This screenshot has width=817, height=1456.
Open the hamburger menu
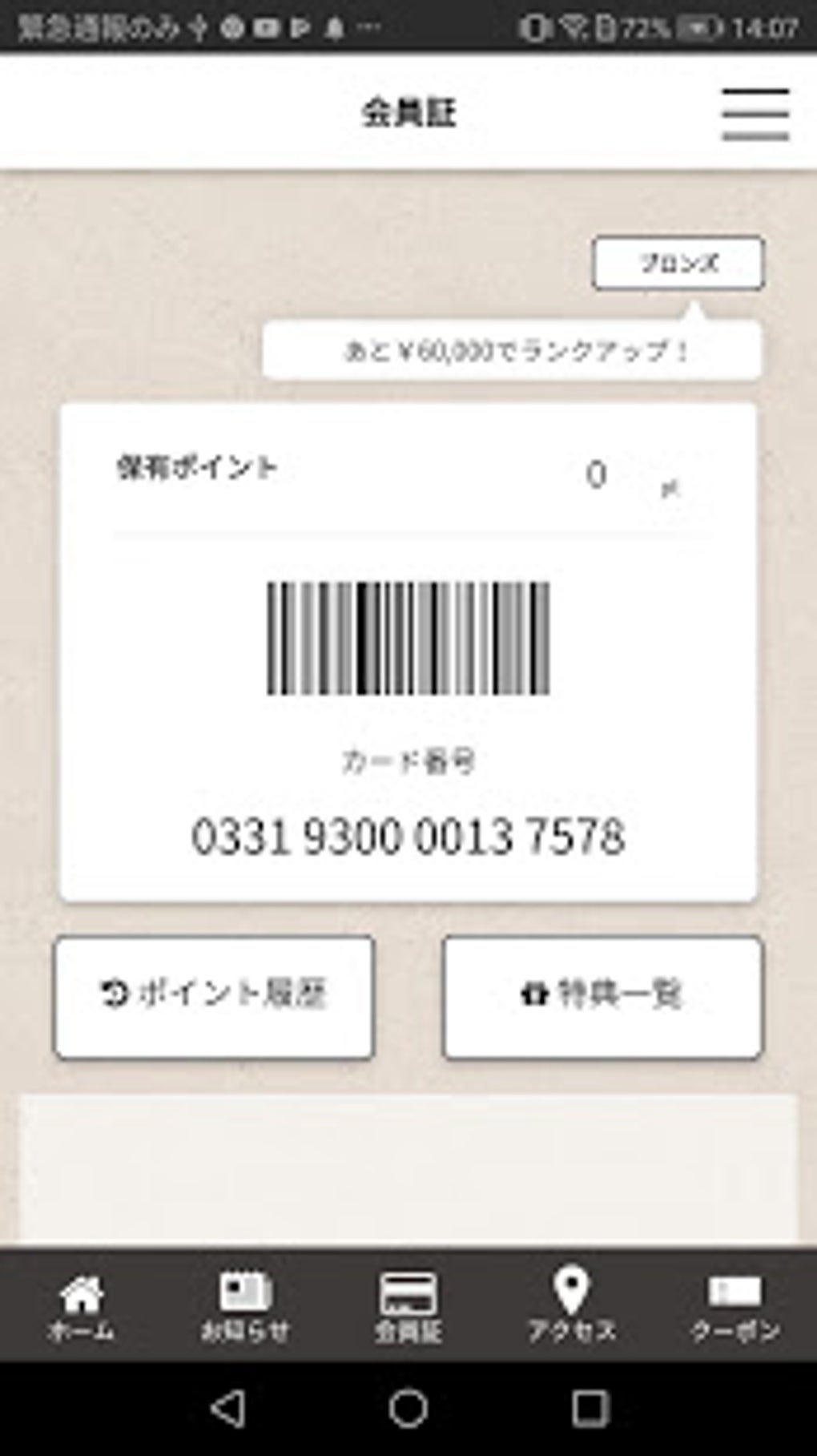tap(755, 113)
